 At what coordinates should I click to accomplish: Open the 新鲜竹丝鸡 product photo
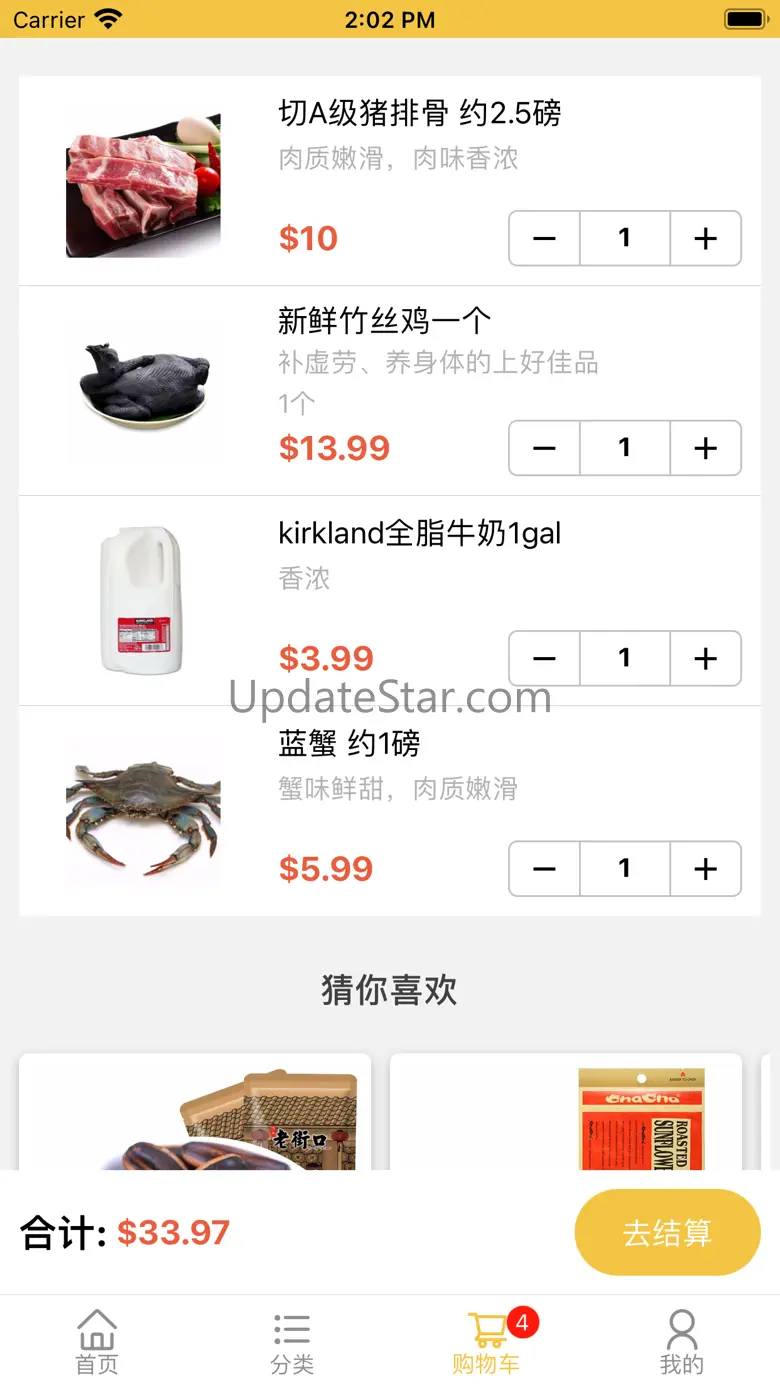click(143, 390)
